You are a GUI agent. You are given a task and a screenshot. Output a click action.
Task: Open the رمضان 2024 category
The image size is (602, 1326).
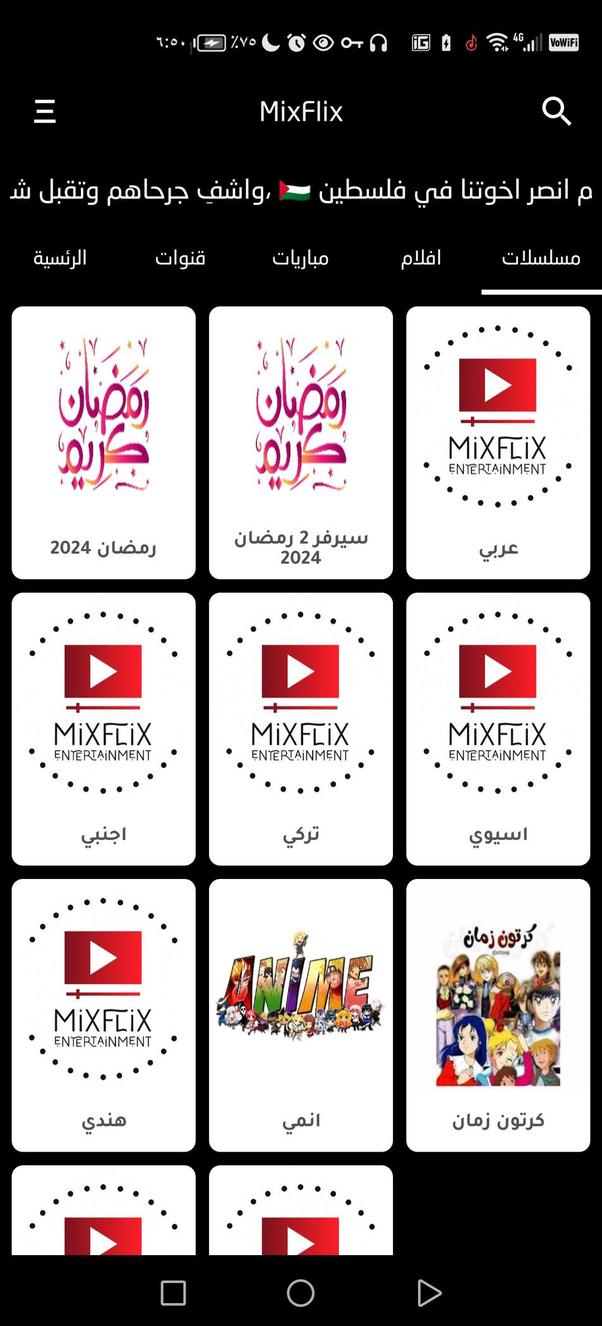coord(103,442)
